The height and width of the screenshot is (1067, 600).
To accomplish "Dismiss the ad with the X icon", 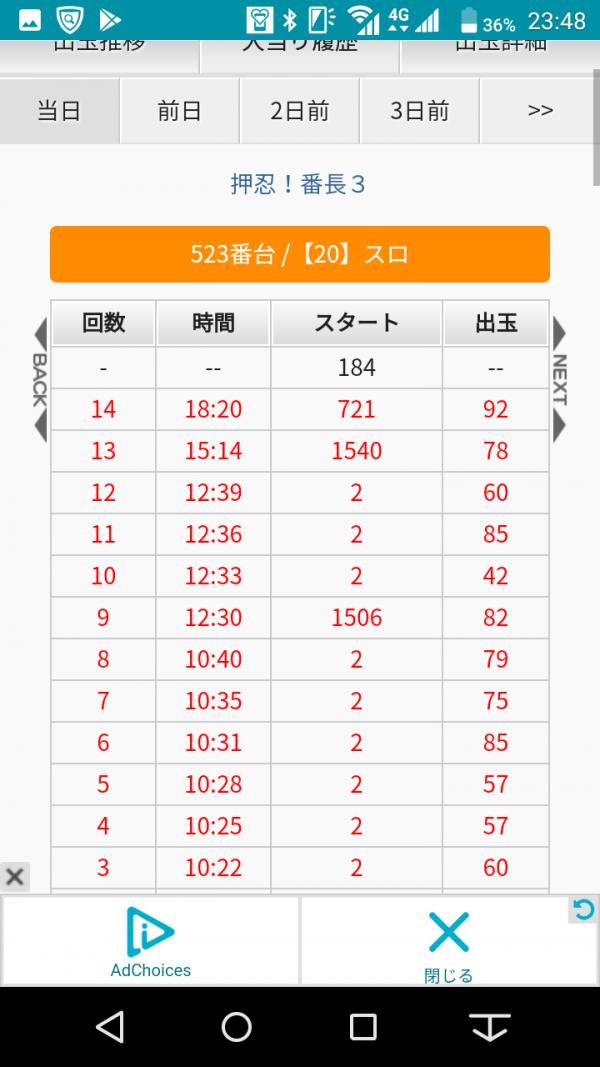I will [x=14, y=876].
